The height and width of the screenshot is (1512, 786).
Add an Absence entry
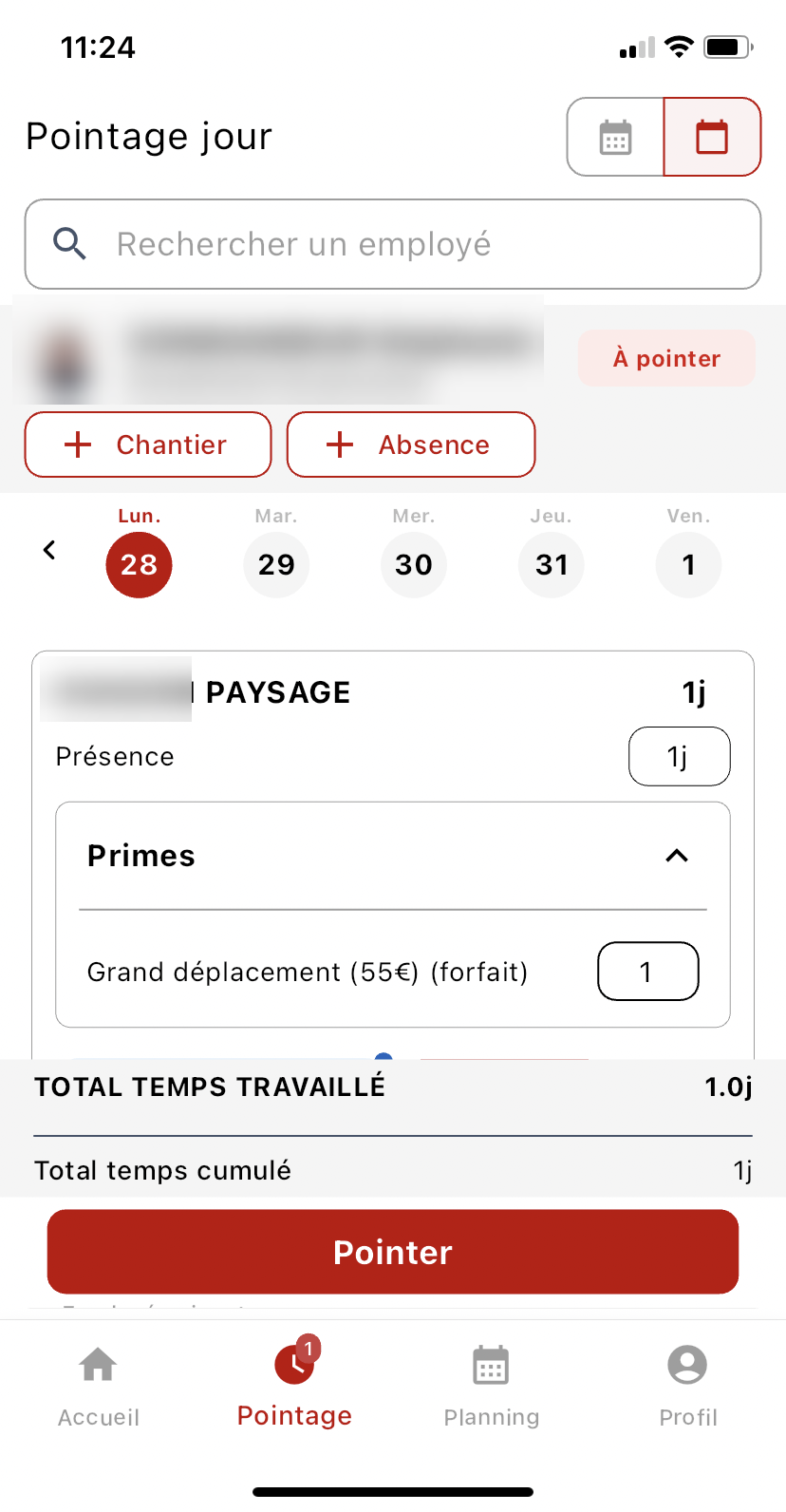[411, 444]
